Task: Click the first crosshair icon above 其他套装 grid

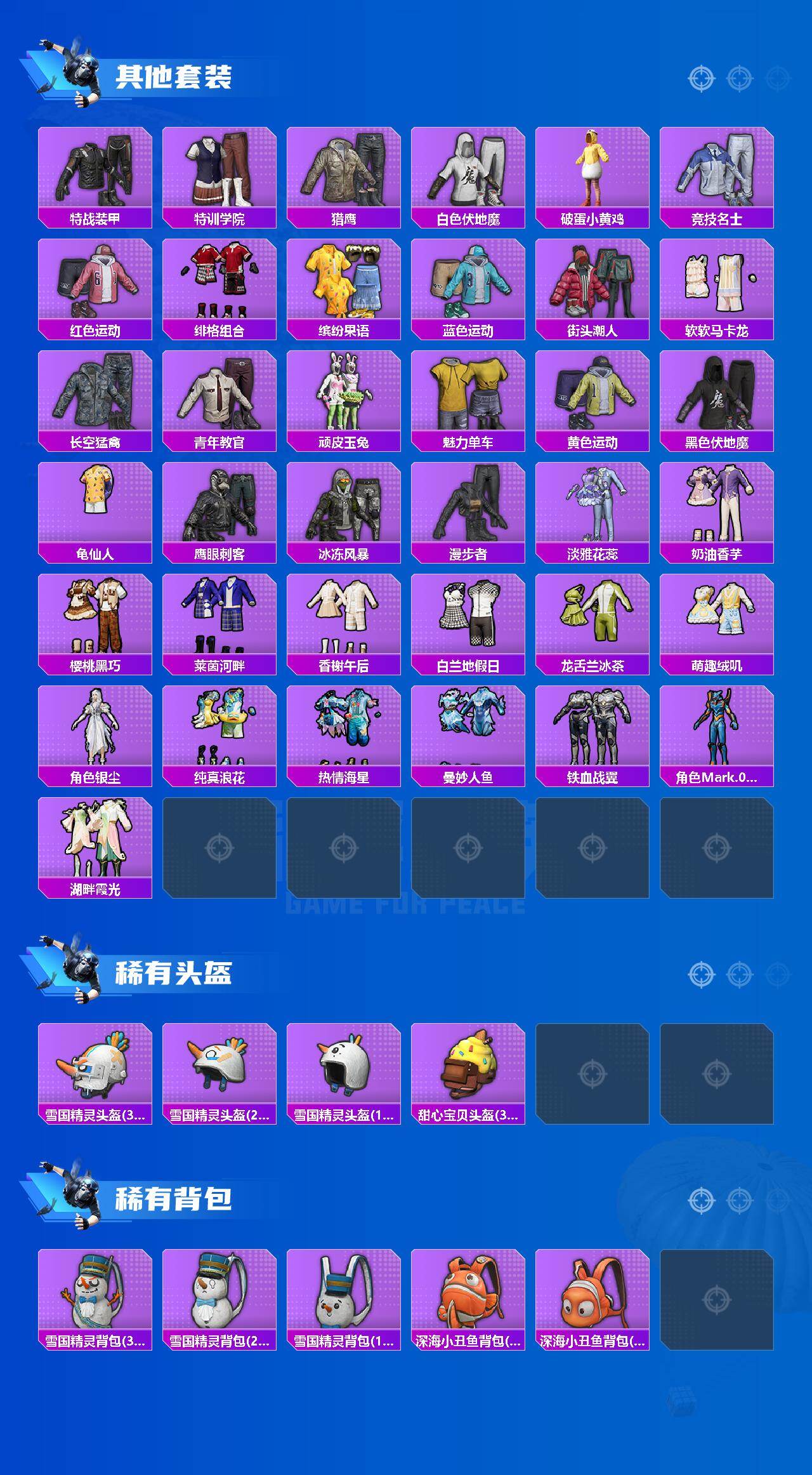Action: [701, 79]
